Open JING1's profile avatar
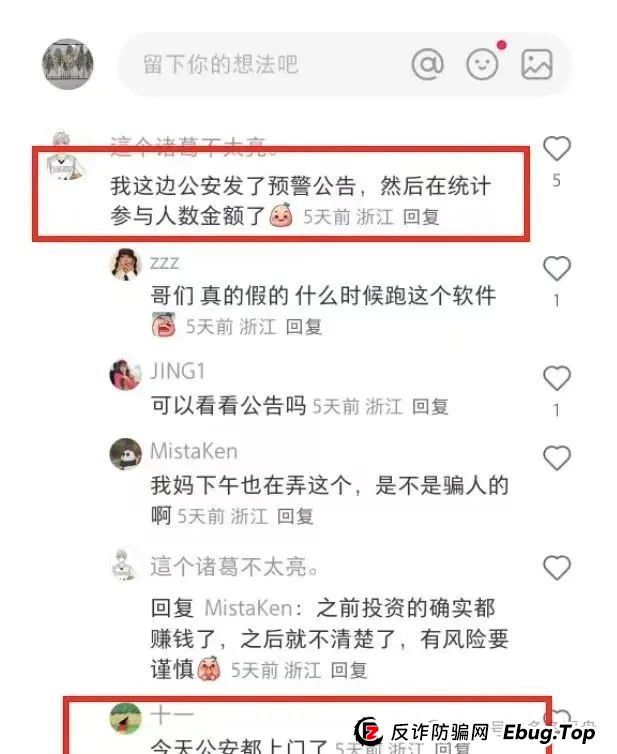The width and height of the screenshot is (617, 754). click(125, 375)
